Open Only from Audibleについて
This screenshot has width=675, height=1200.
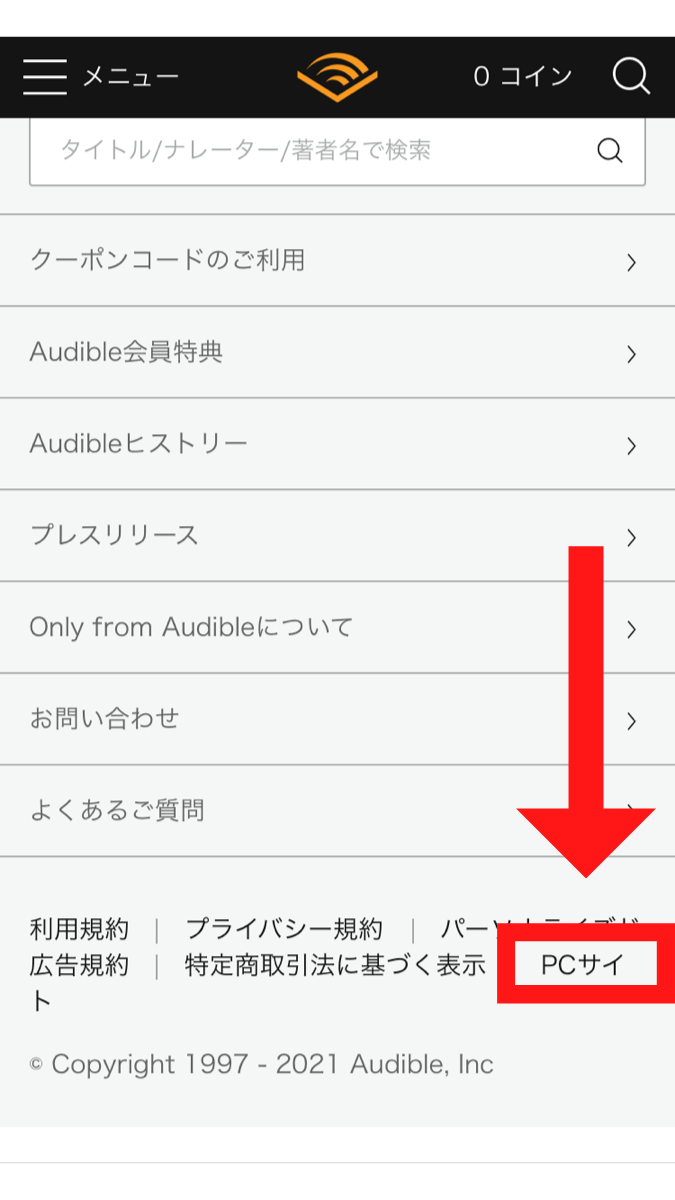[337, 628]
